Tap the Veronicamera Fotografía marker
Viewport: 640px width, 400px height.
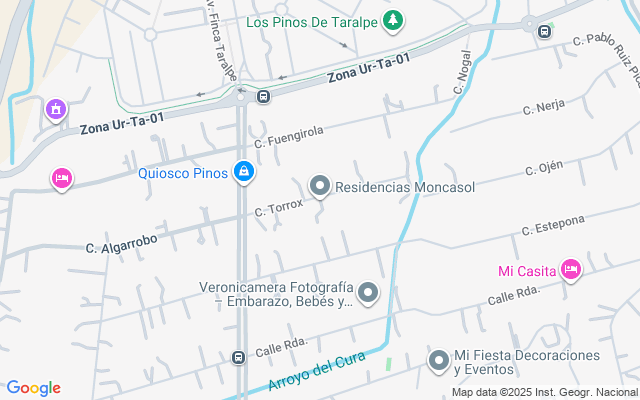368,292
